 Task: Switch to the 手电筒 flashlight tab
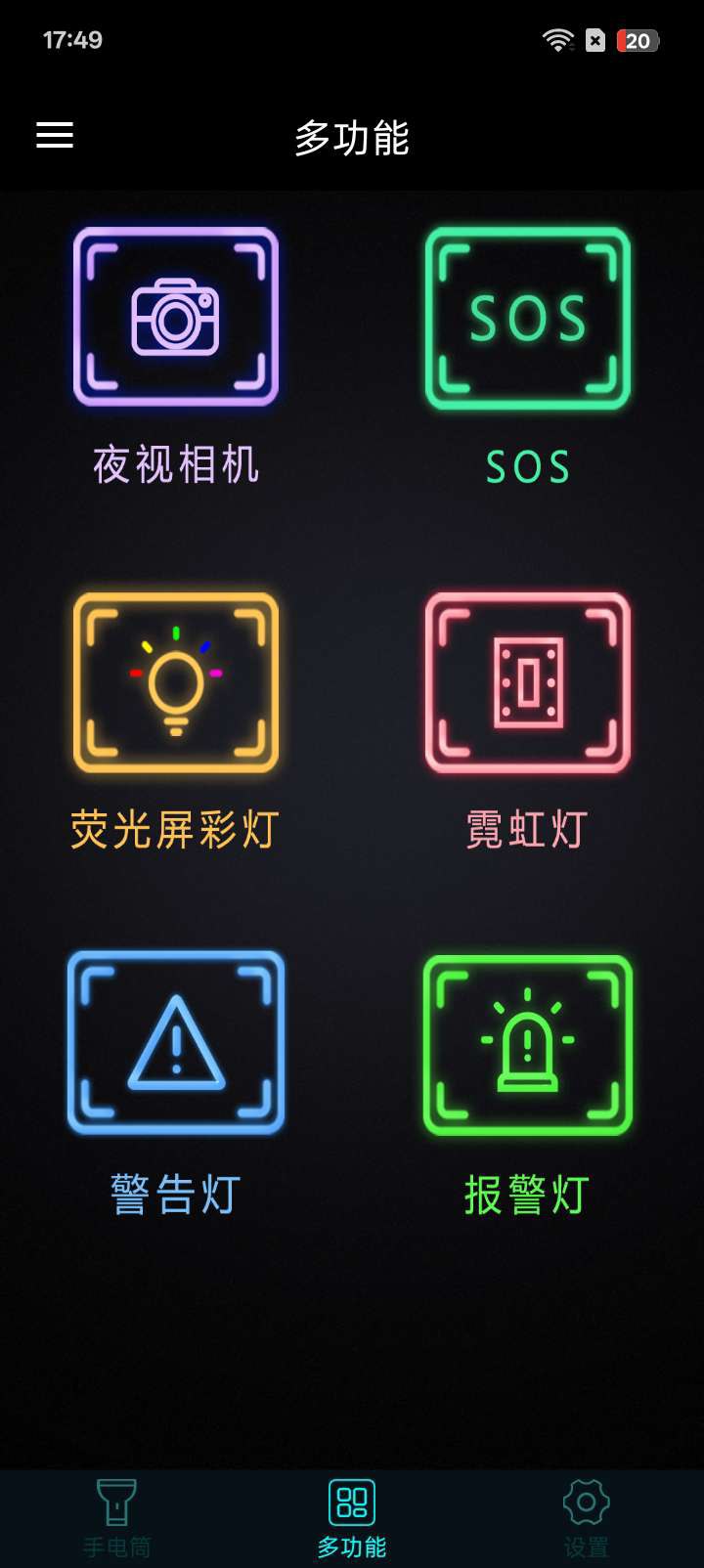coord(117,1515)
